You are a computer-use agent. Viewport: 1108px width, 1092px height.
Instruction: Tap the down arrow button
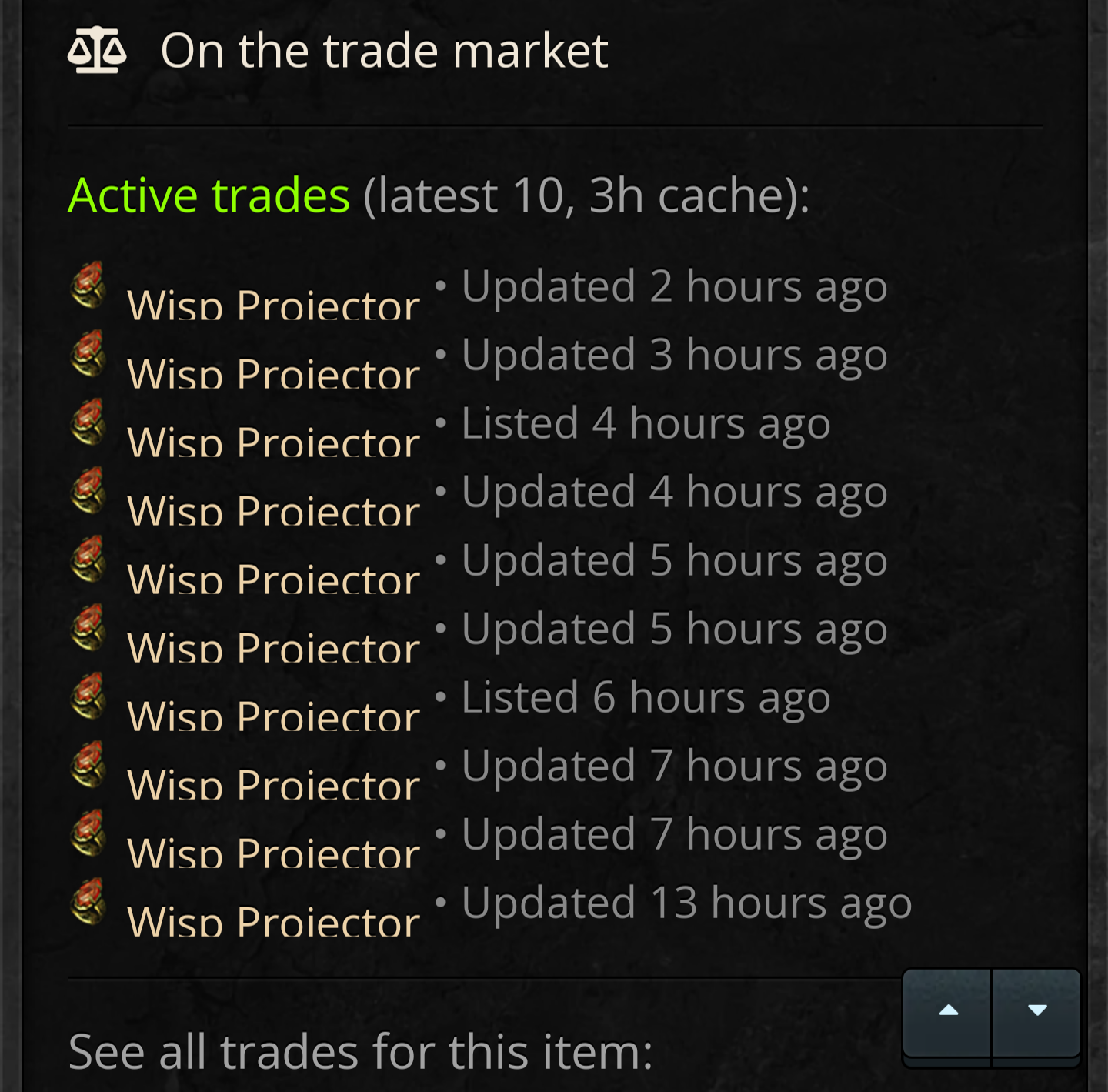1037,1011
